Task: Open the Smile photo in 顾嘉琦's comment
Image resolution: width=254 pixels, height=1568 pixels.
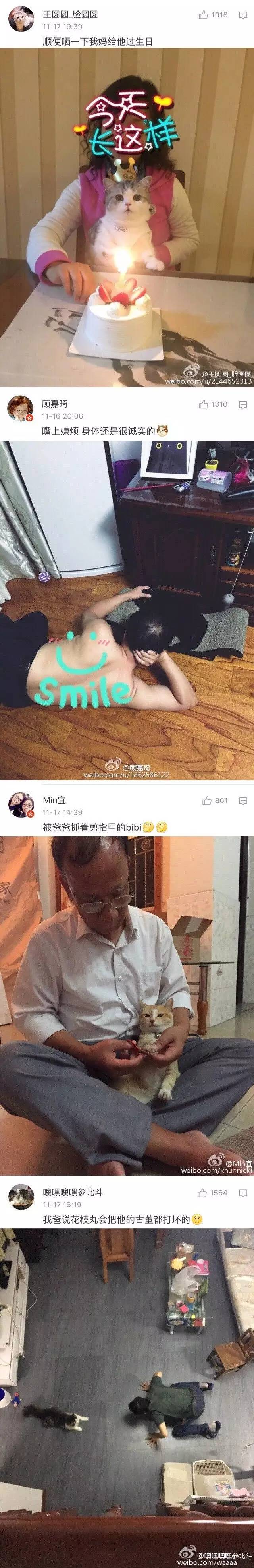Action: click(127, 610)
